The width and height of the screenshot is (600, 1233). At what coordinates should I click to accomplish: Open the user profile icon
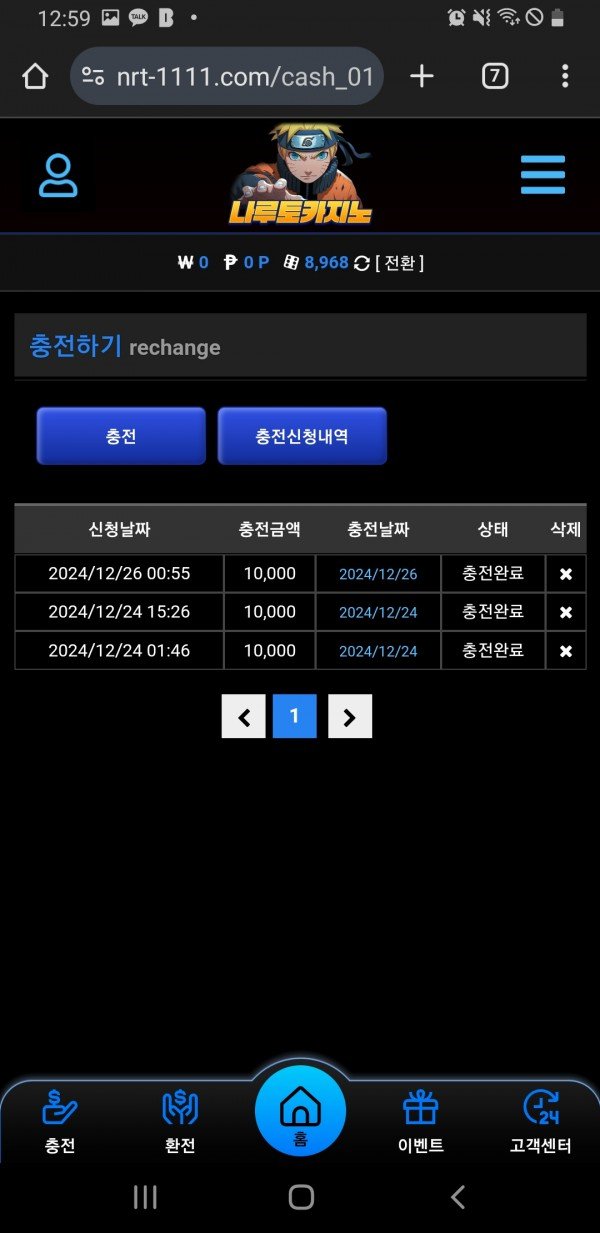(x=58, y=176)
